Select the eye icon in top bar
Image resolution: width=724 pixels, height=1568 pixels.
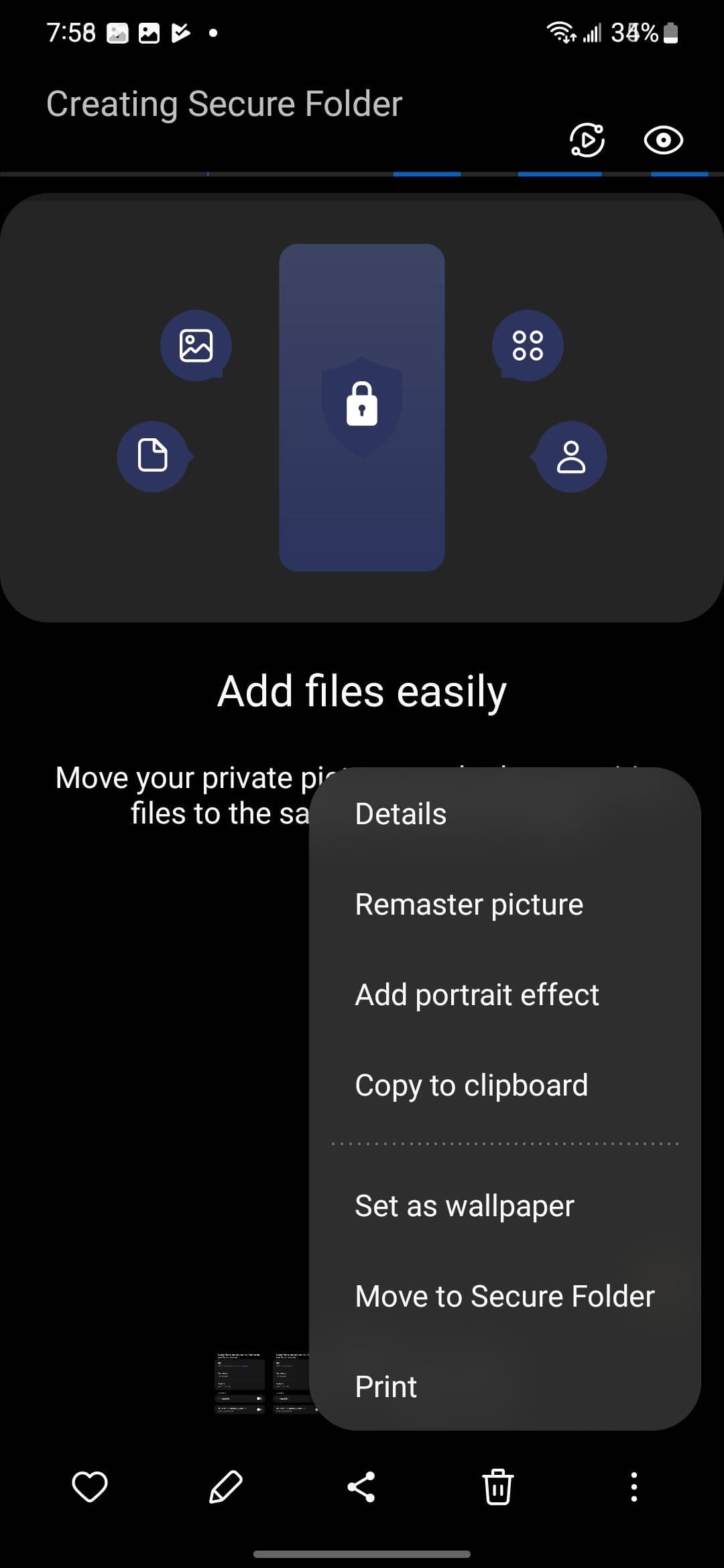pos(662,140)
